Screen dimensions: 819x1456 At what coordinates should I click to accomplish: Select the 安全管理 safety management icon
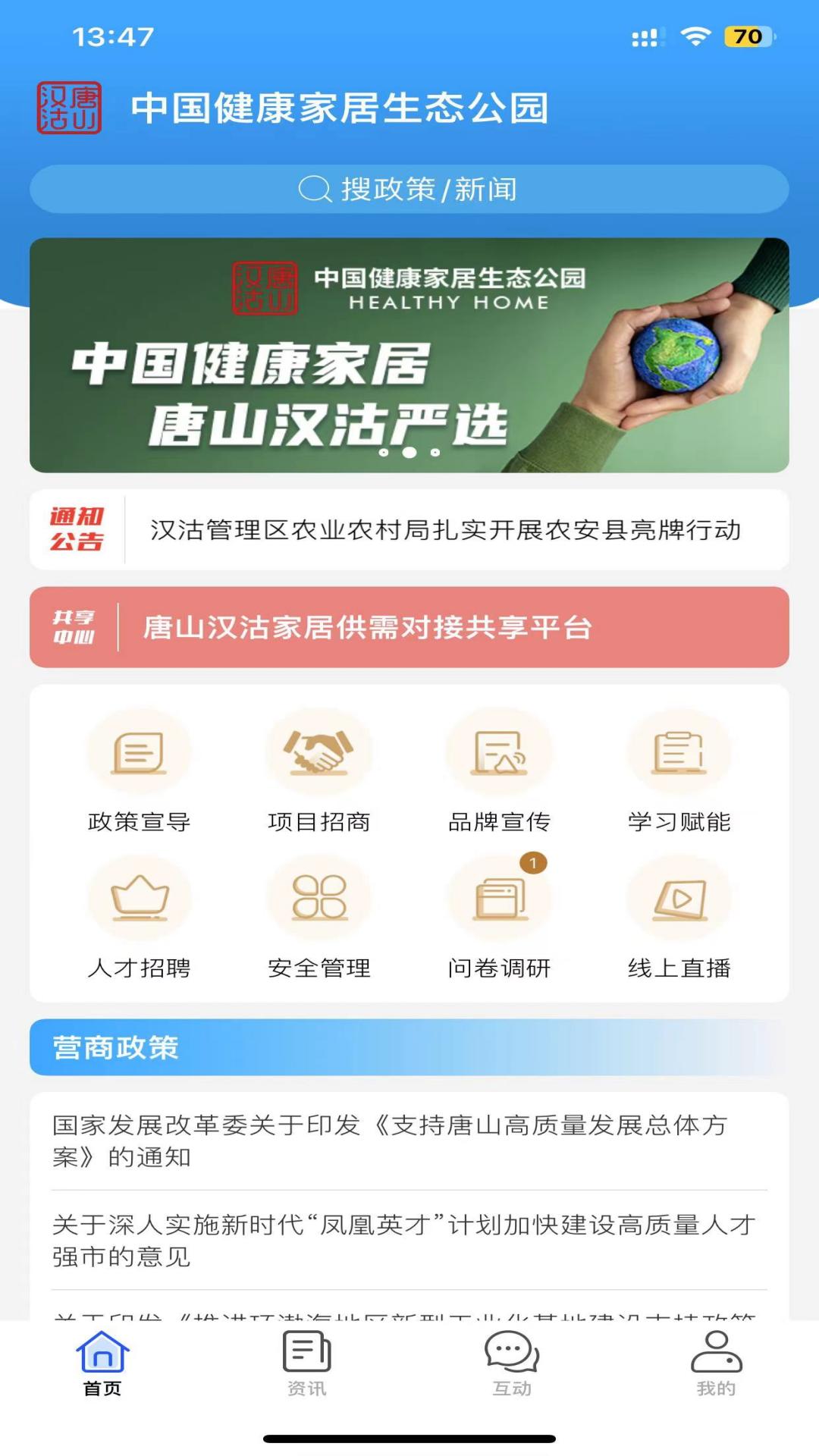click(x=318, y=899)
